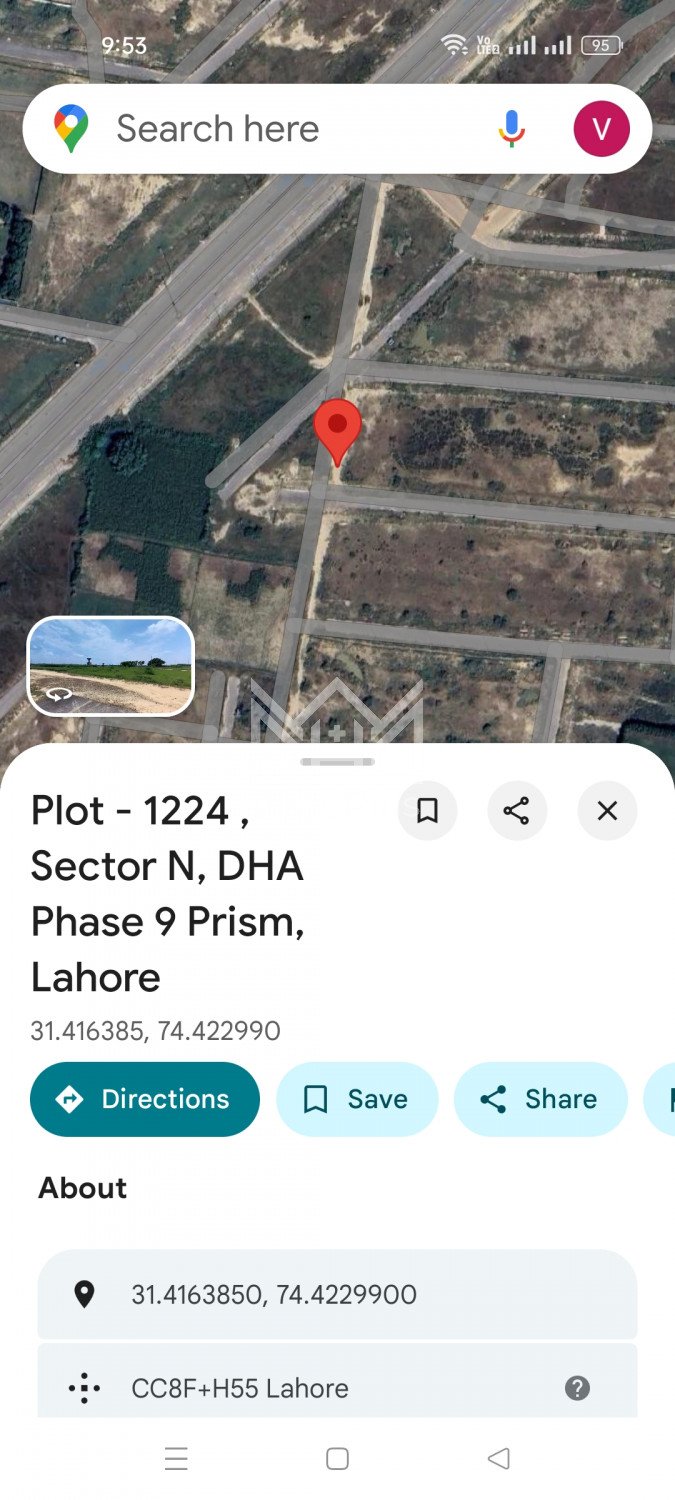Tap the Save chip
This screenshot has height=1500, width=675.
(x=357, y=1099)
